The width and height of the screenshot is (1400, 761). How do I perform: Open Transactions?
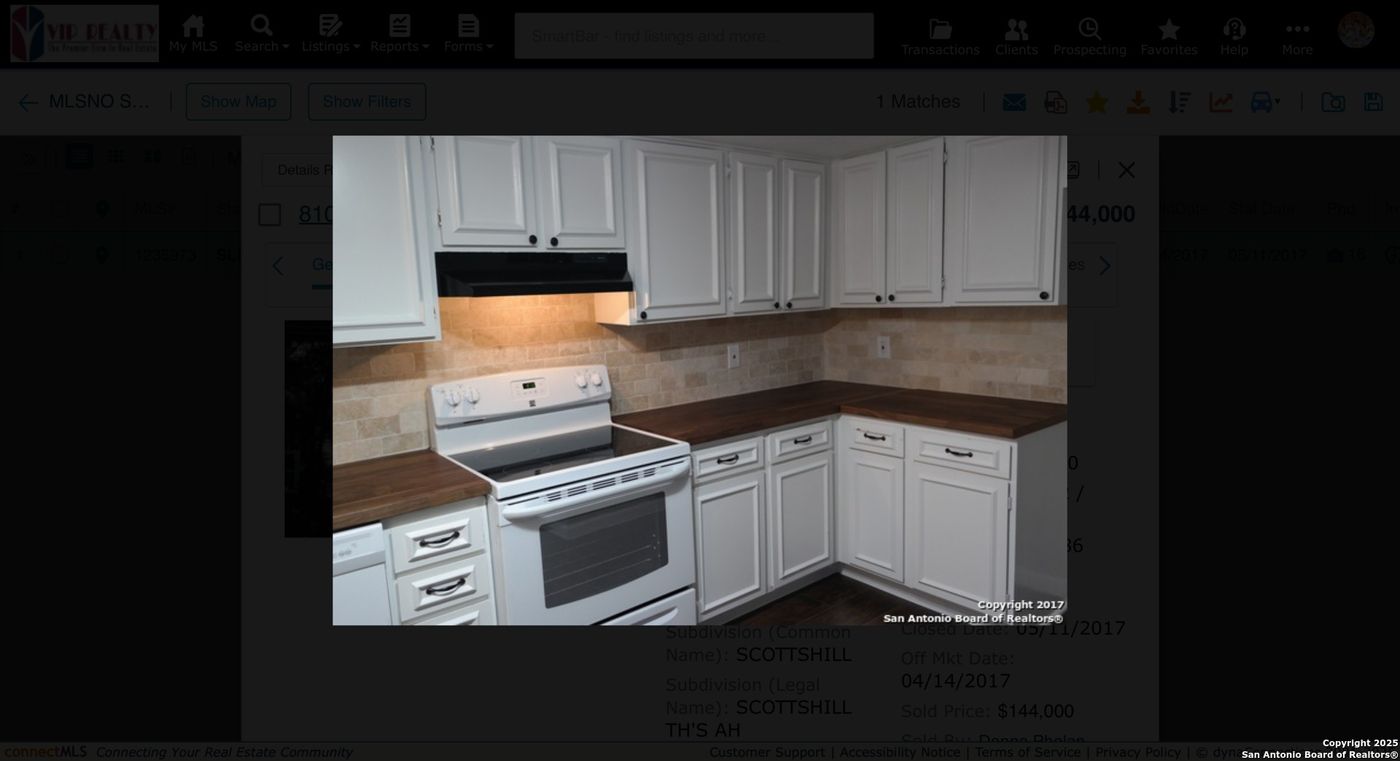click(x=940, y=36)
